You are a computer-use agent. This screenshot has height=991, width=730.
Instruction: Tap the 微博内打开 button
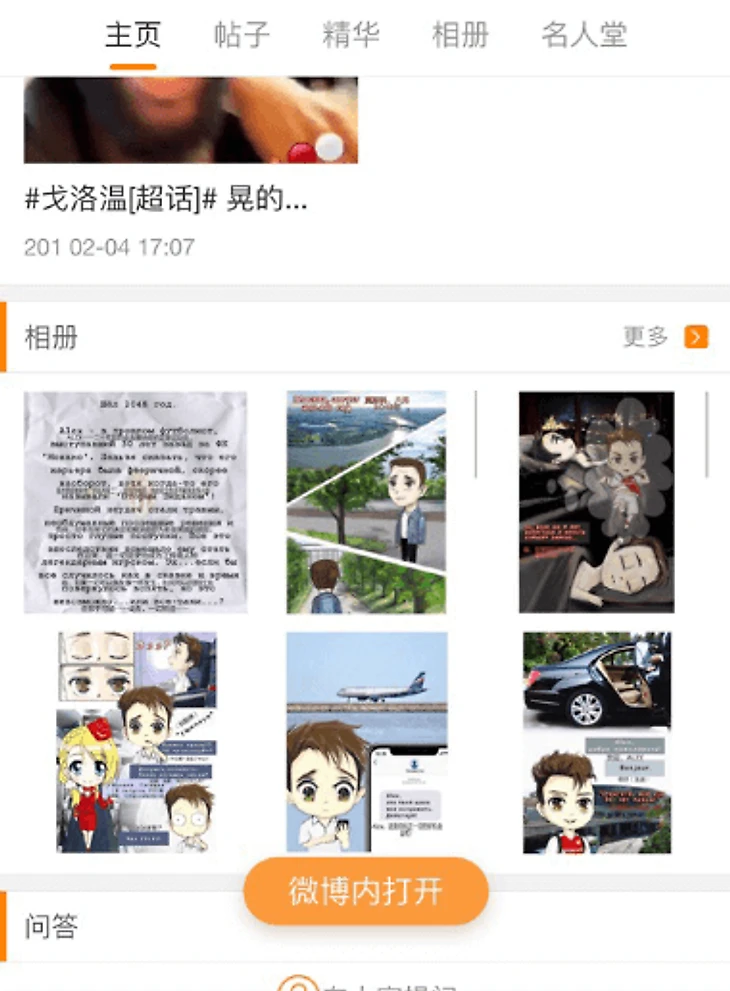(366, 891)
